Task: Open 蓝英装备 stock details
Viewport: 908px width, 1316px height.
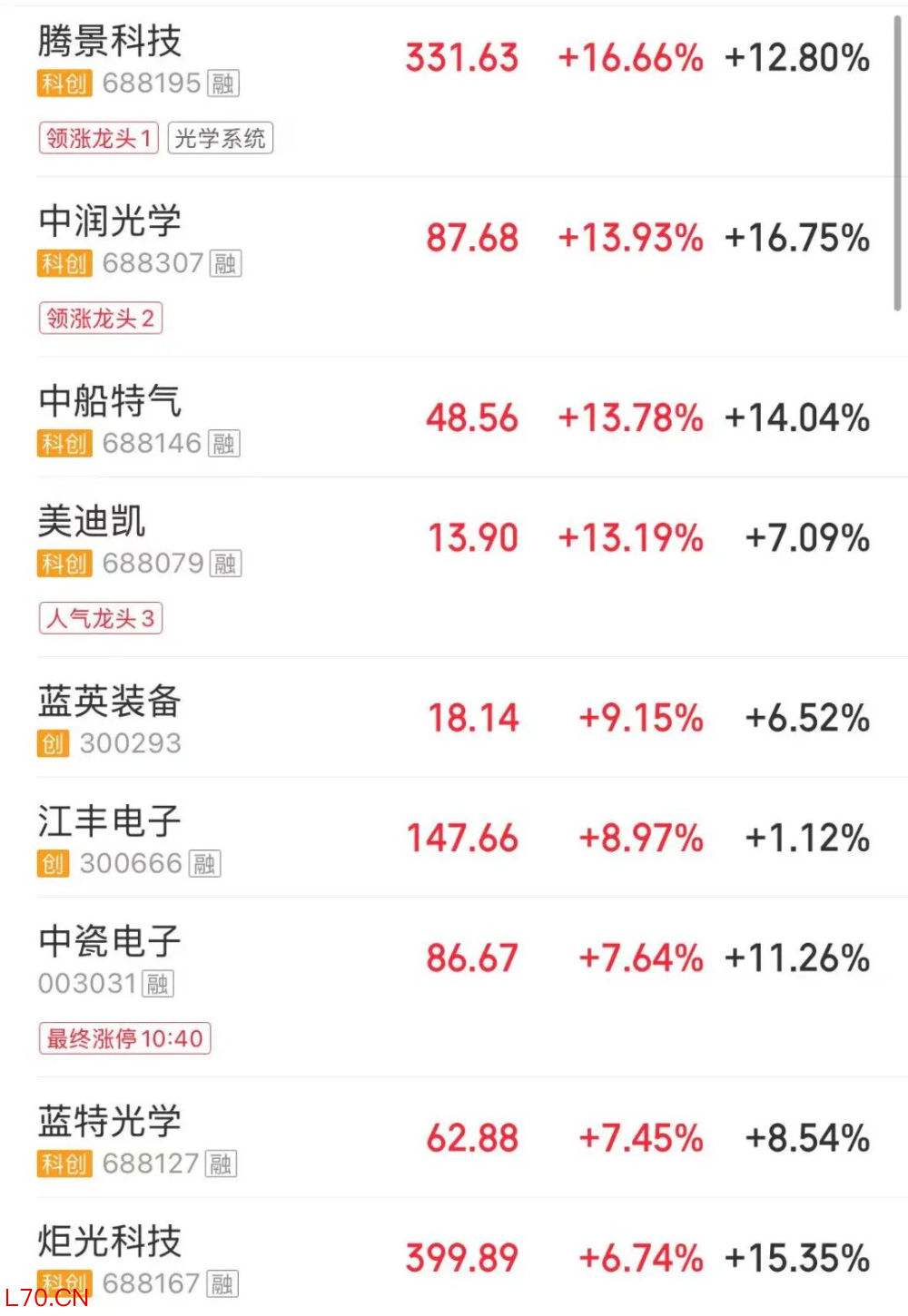Action: point(109,702)
